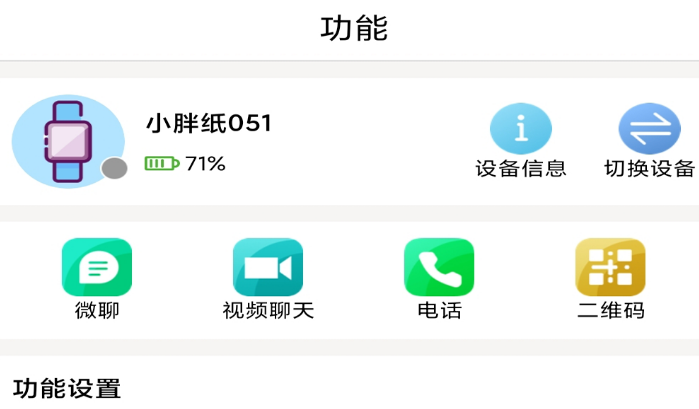The height and width of the screenshot is (409, 699).
Task: Start 视频聊天 video chat
Action: (268, 268)
